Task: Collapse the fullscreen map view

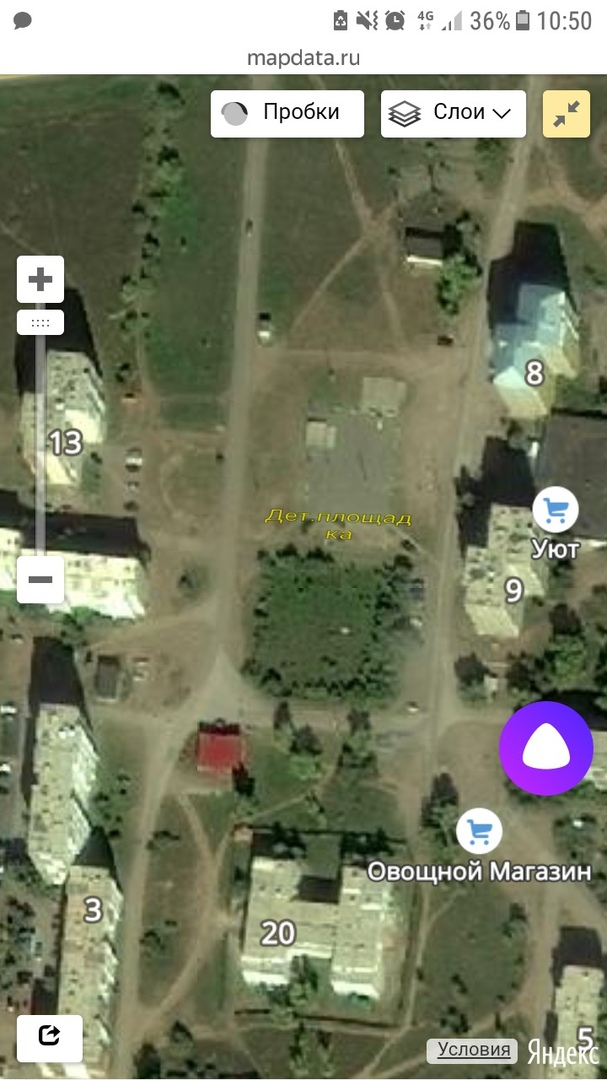Action: (x=566, y=114)
